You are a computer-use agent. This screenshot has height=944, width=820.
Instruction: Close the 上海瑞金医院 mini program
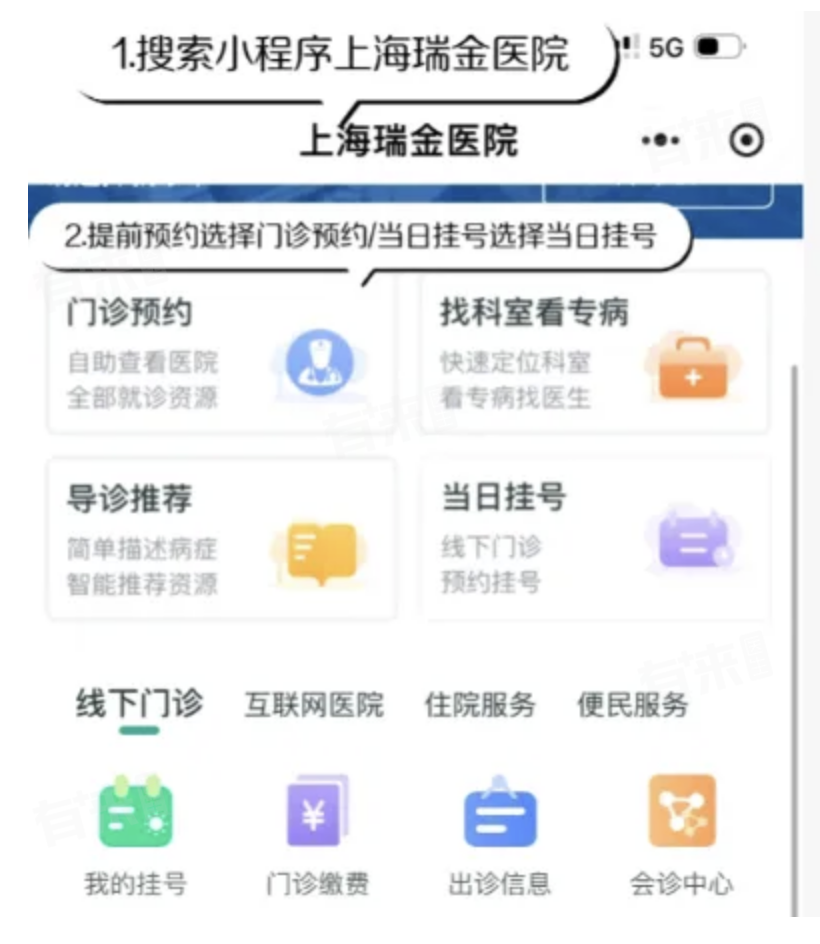746,141
